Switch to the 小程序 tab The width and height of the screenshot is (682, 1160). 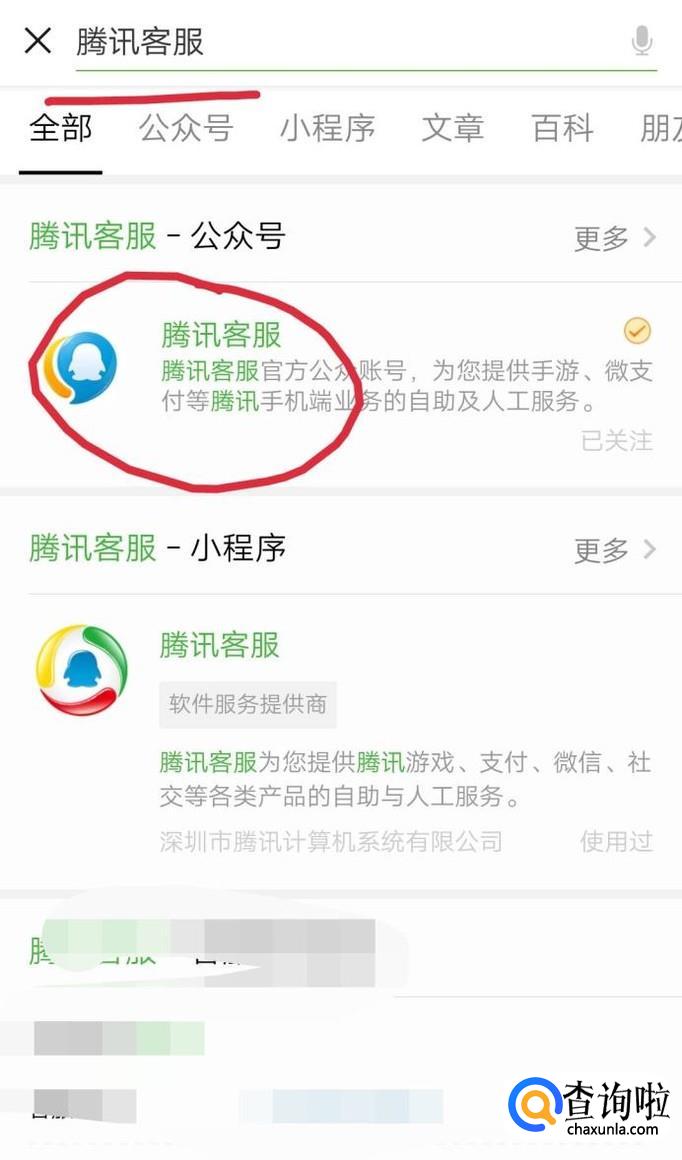tap(327, 129)
